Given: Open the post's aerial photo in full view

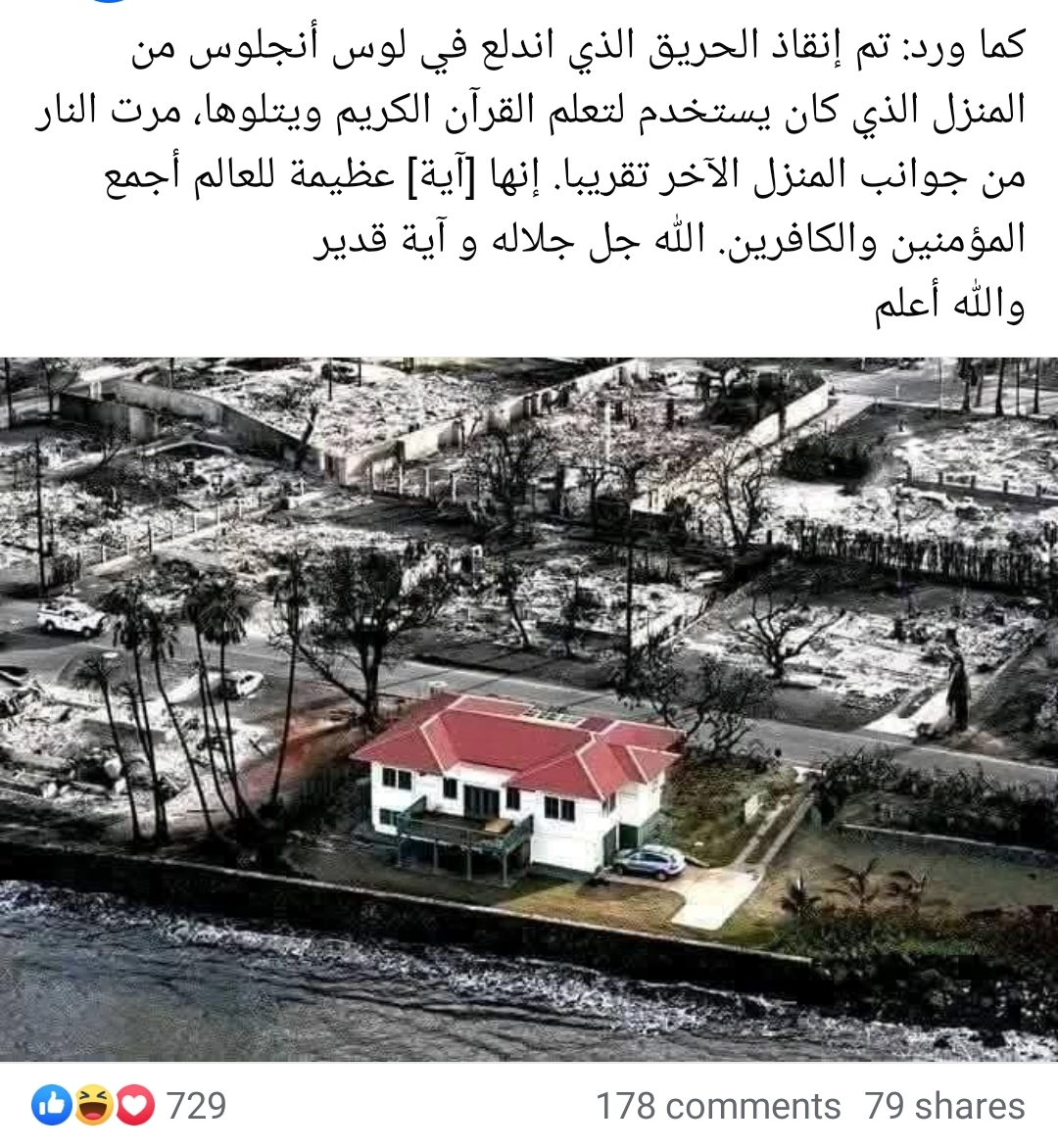Looking at the screenshot, I should (529, 707).
